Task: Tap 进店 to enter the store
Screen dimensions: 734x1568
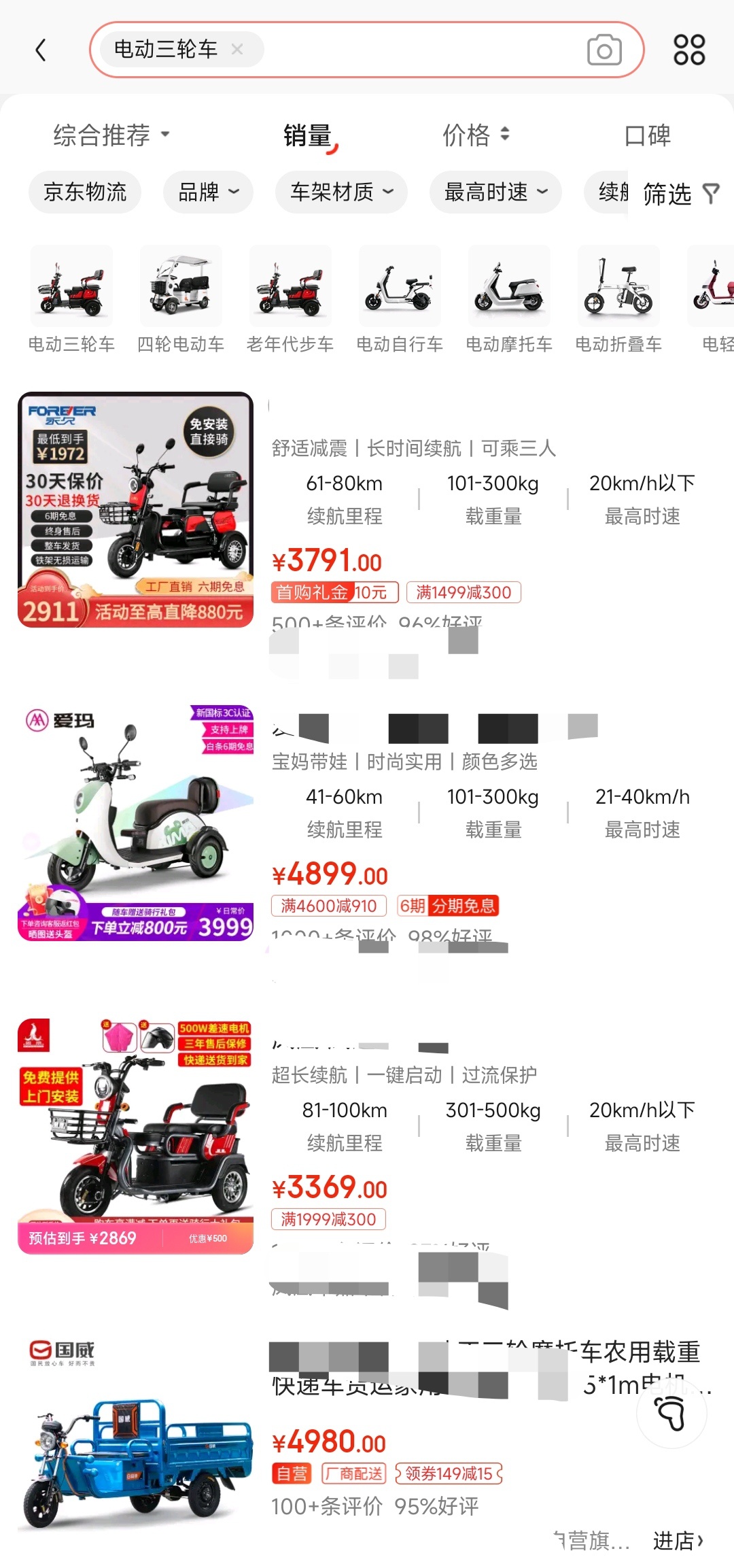Action: 678,1540
